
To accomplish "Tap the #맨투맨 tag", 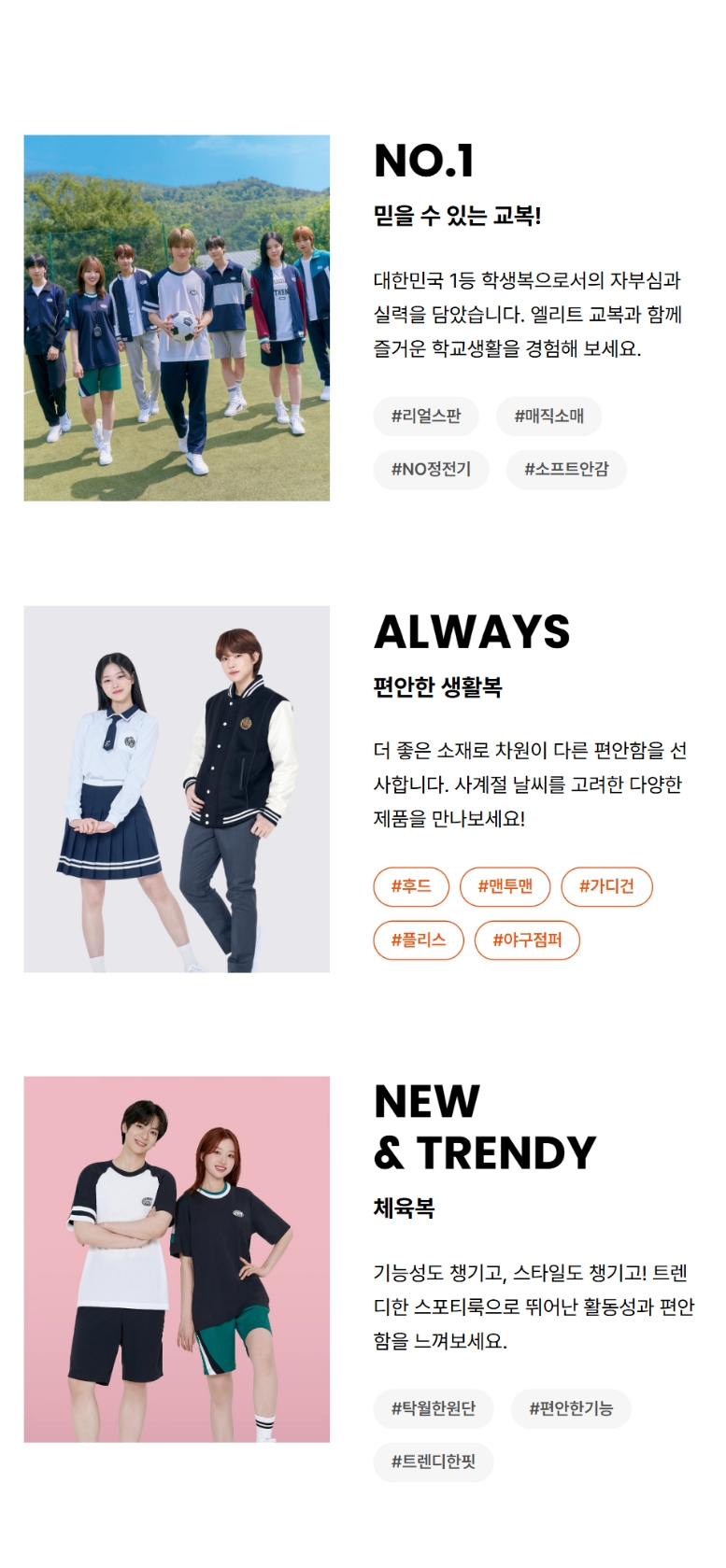I will click(x=505, y=886).
